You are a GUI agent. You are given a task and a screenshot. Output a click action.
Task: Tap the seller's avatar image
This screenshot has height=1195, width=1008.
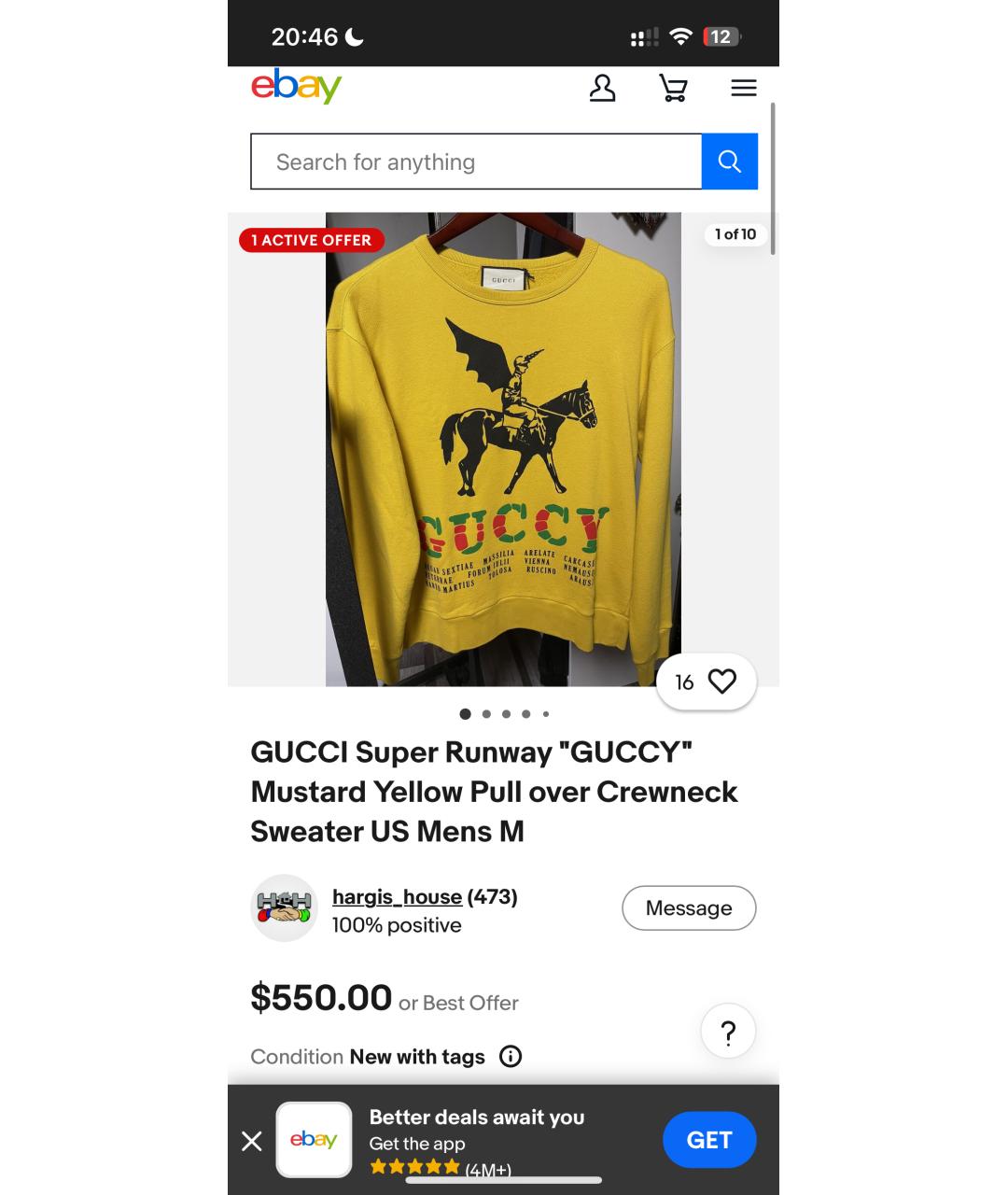pyautogui.click(x=284, y=907)
